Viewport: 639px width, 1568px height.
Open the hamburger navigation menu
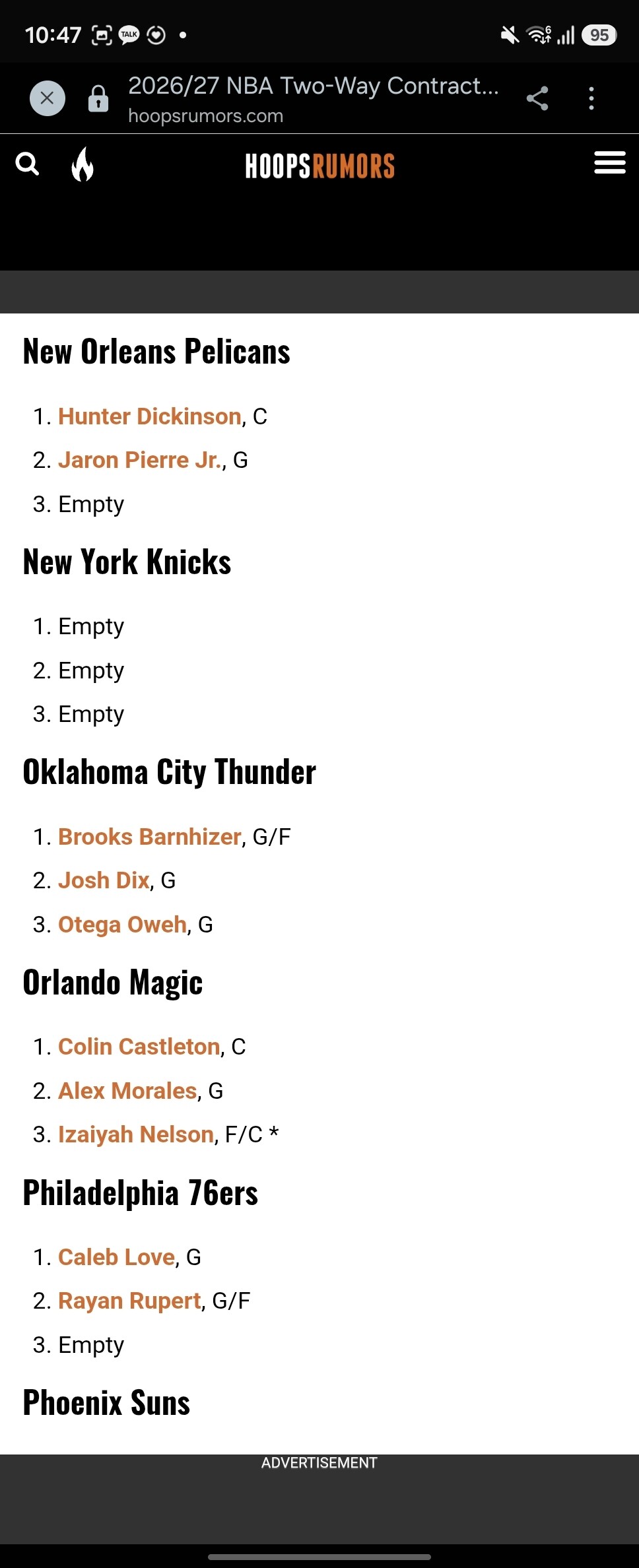[609, 162]
